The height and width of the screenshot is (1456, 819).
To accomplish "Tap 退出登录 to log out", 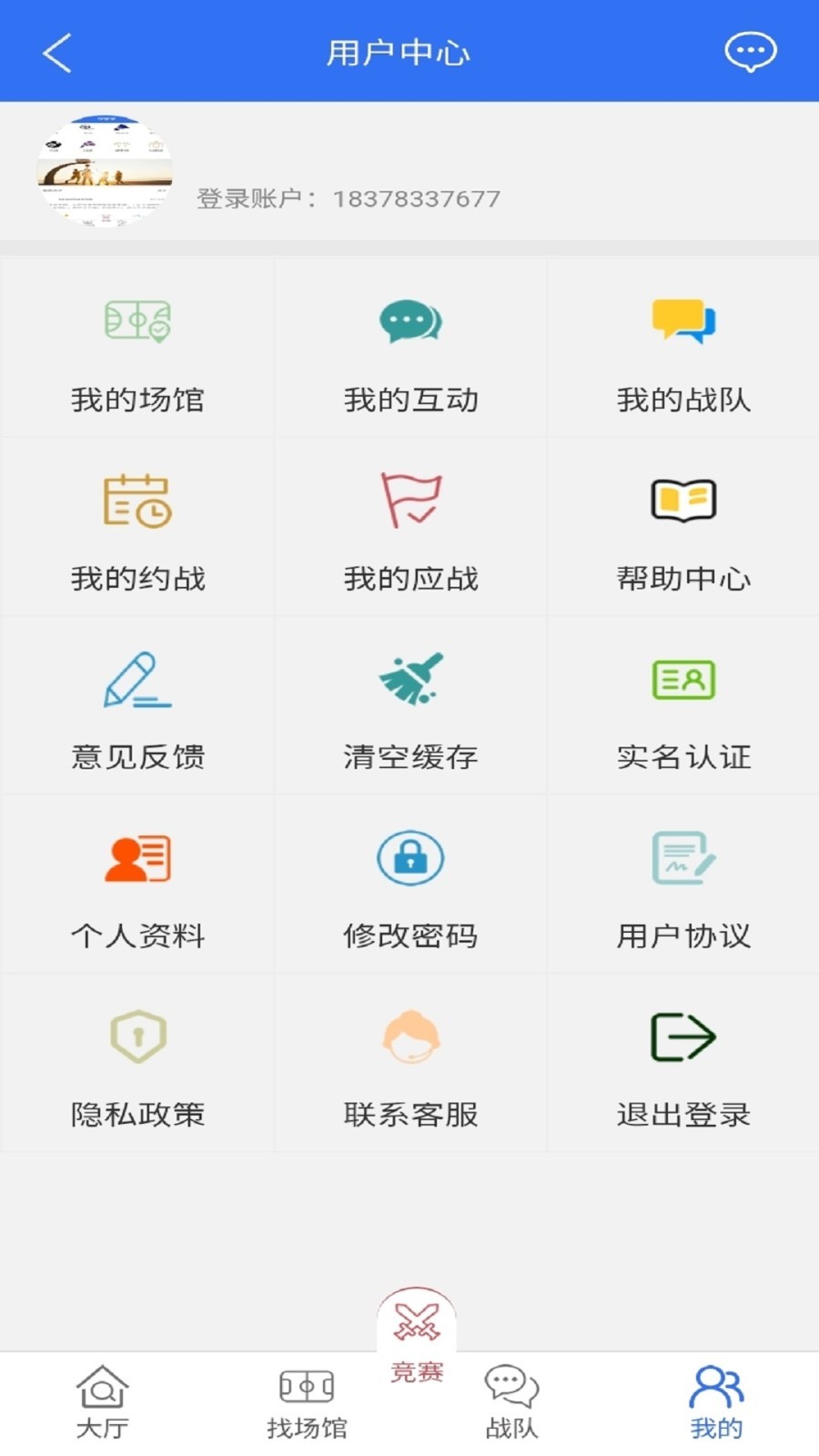I will click(x=682, y=1065).
